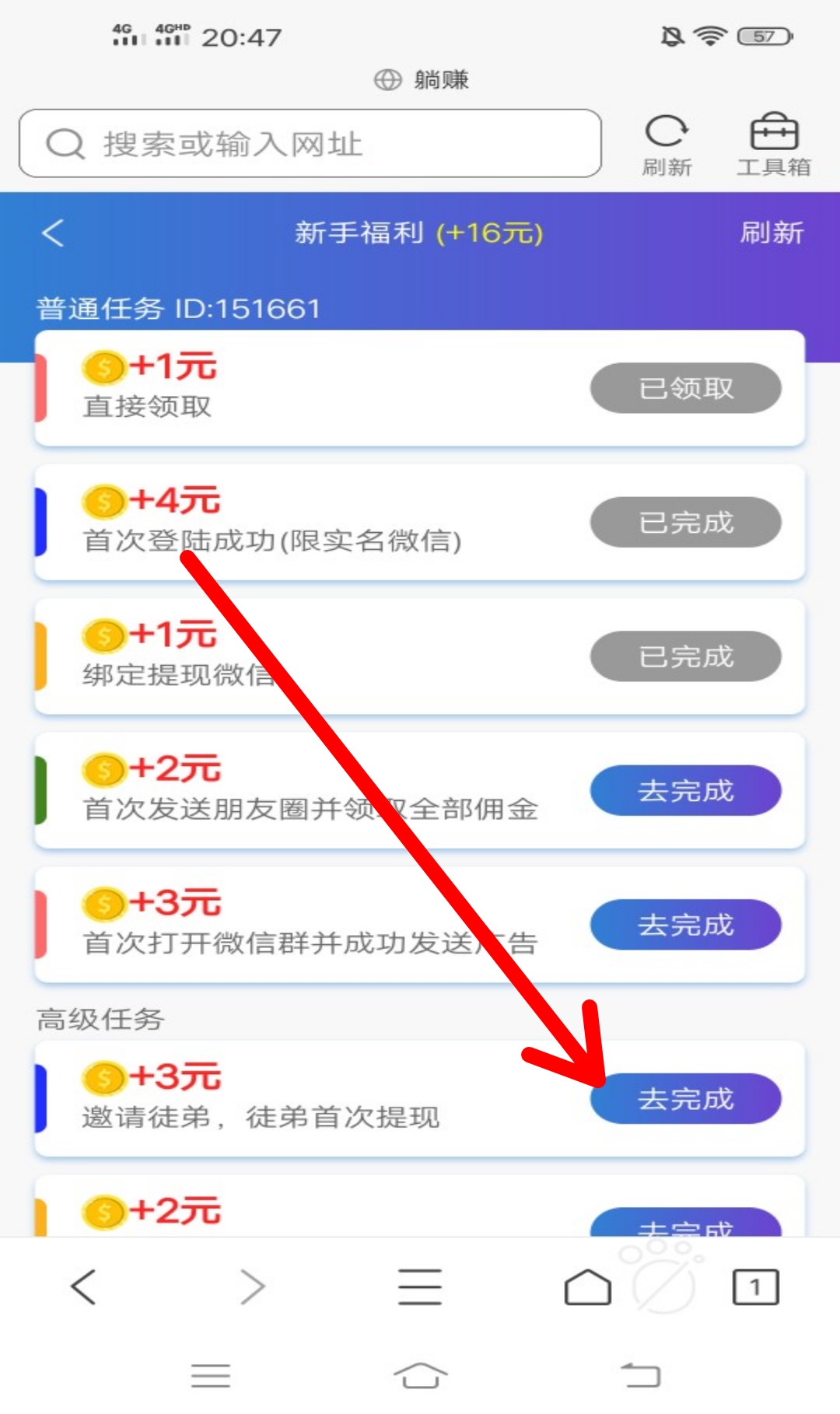840x1414 pixels.
Task: Tap 去完成 for 首次发送朋友圈 task
Action: click(x=685, y=790)
